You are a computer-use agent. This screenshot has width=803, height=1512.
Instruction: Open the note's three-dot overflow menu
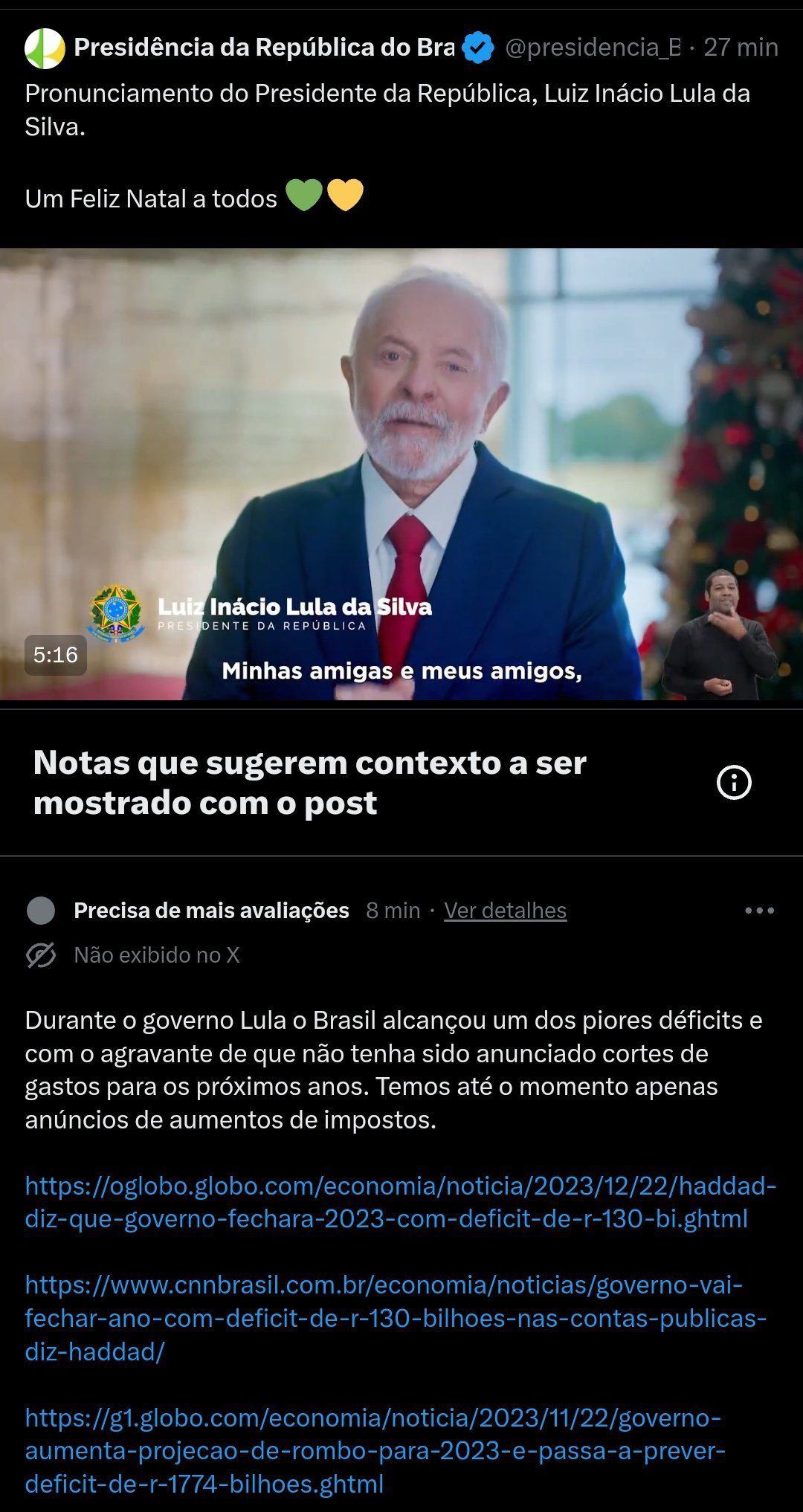(759, 911)
